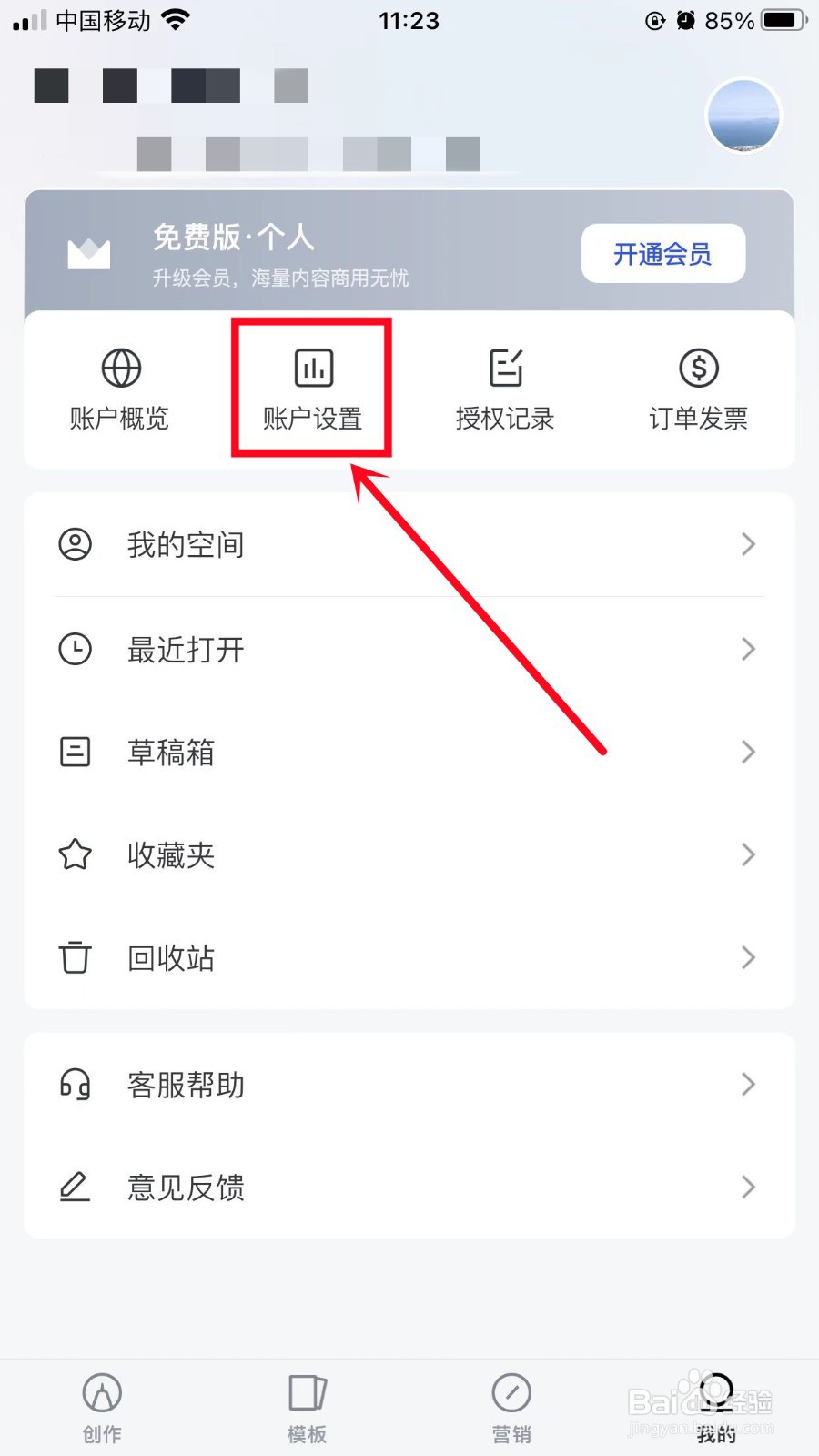Open 营销 marketing section
Image resolution: width=819 pixels, height=1456 pixels.
(x=511, y=1406)
